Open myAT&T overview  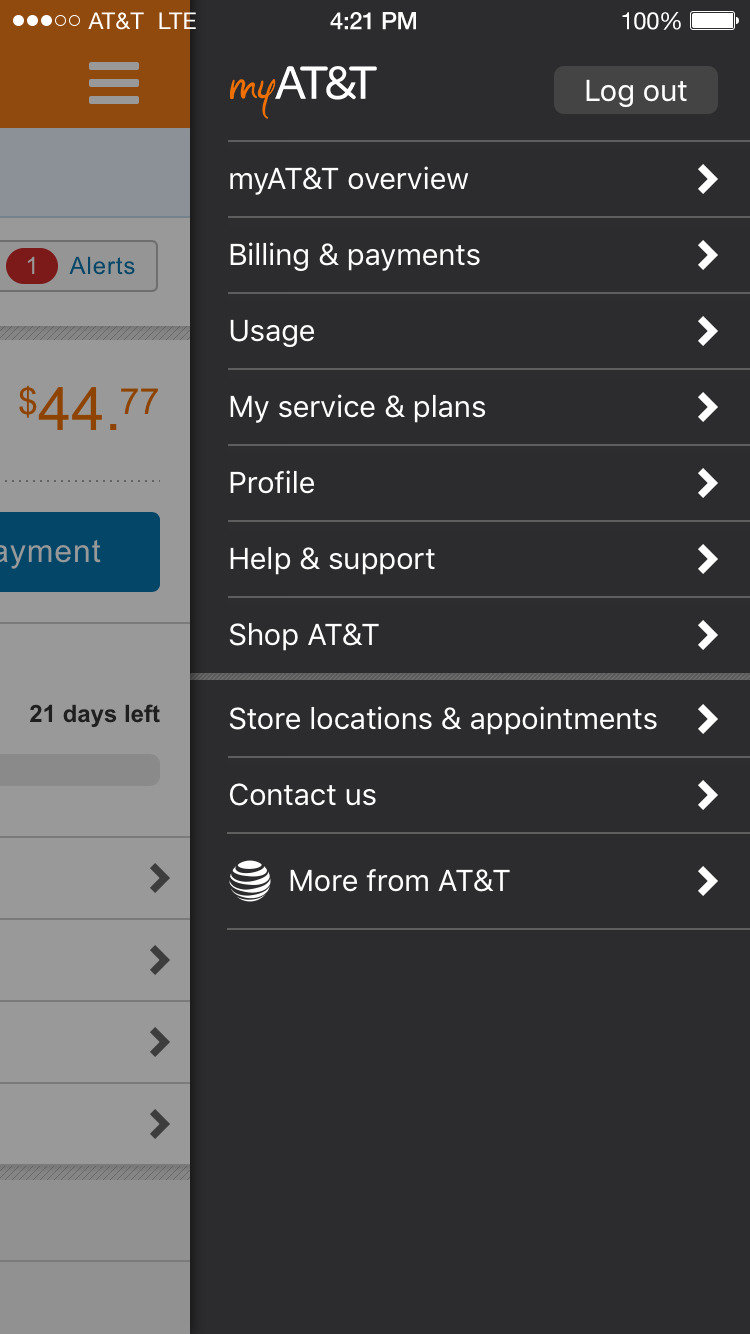pos(470,180)
